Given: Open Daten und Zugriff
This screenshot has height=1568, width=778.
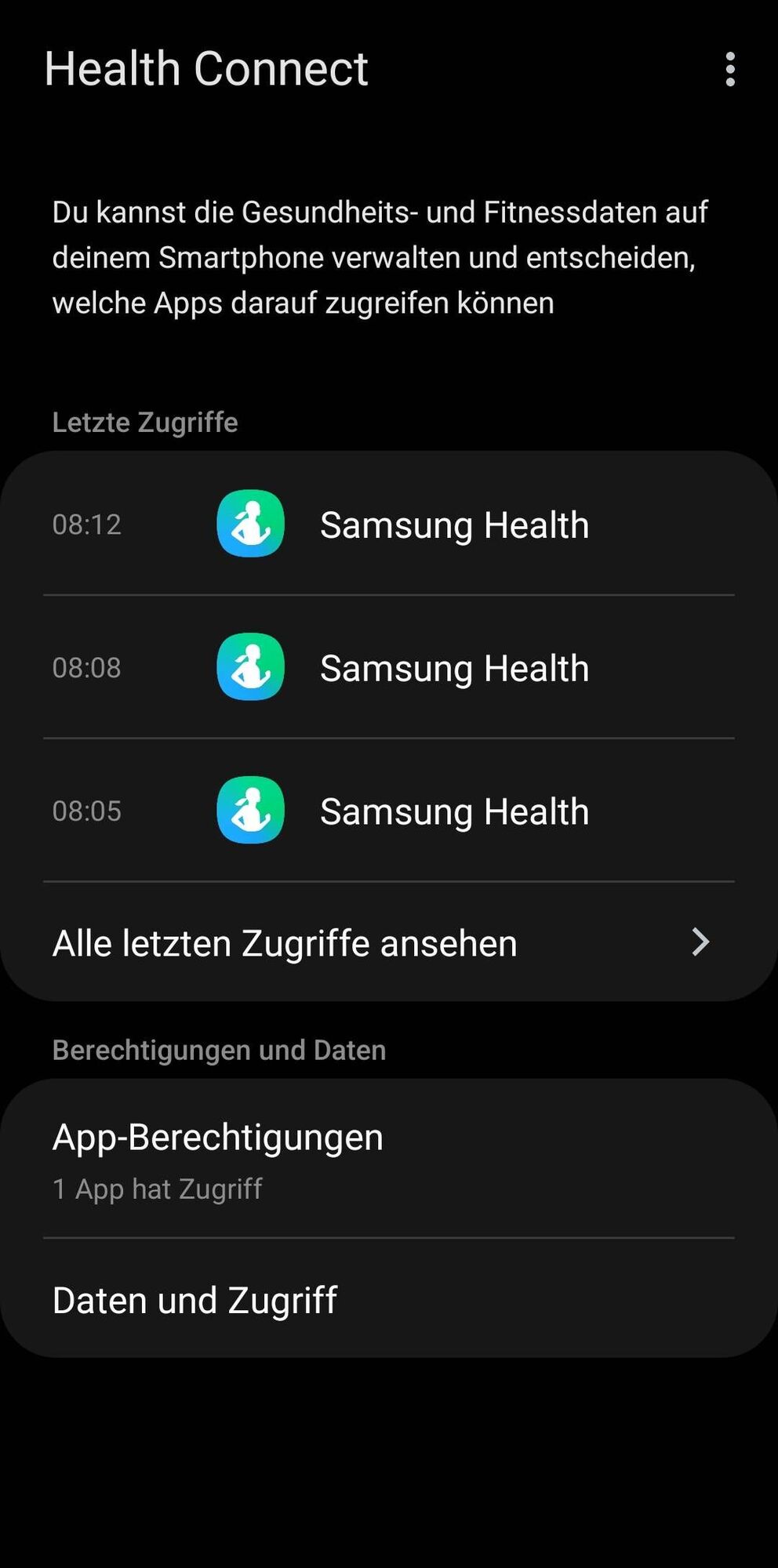Looking at the screenshot, I should tap(389, 1300).
